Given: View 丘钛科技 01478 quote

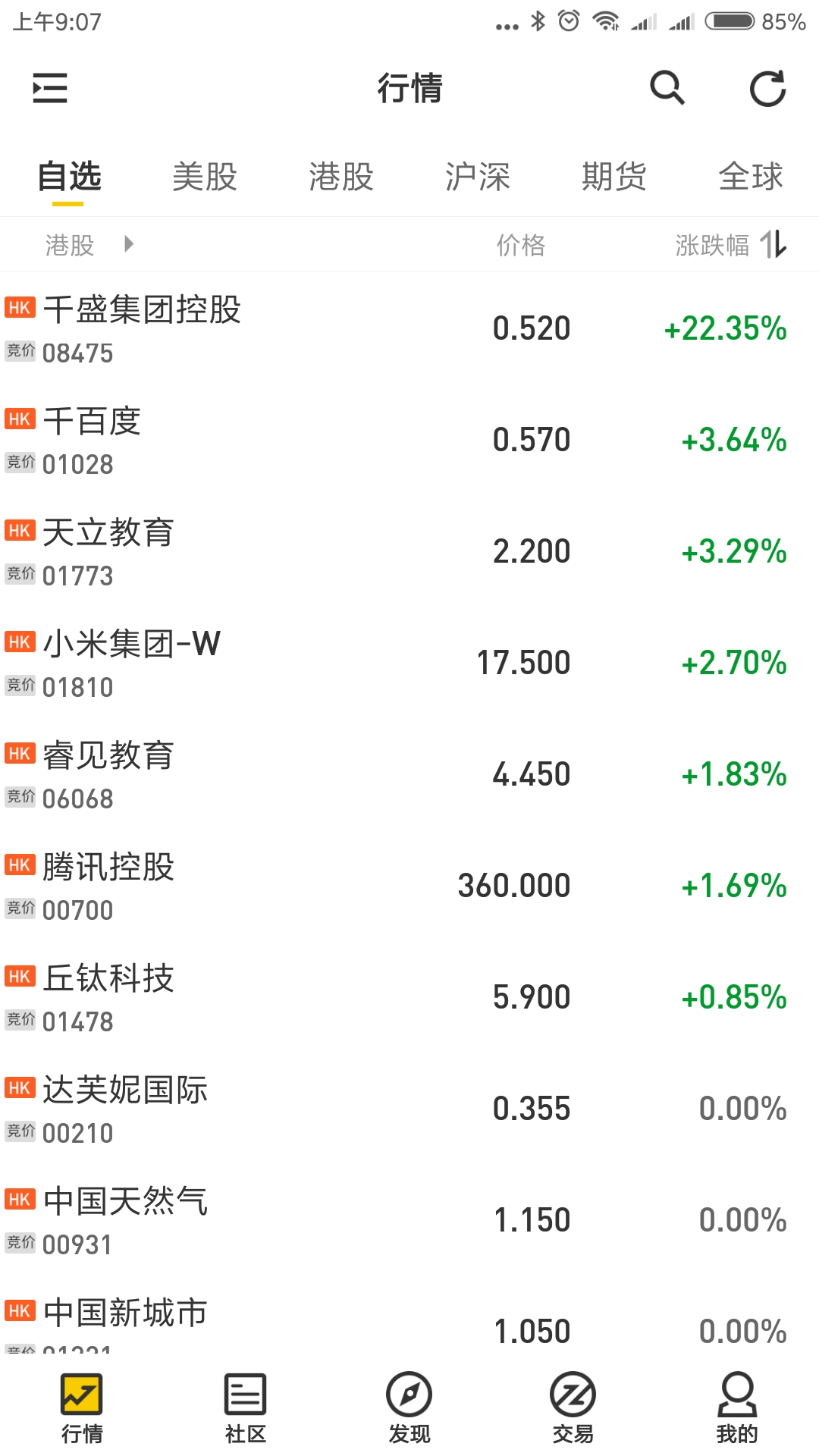Looking at the screenshot, I should pyautogui.click(x=409, y=997).
